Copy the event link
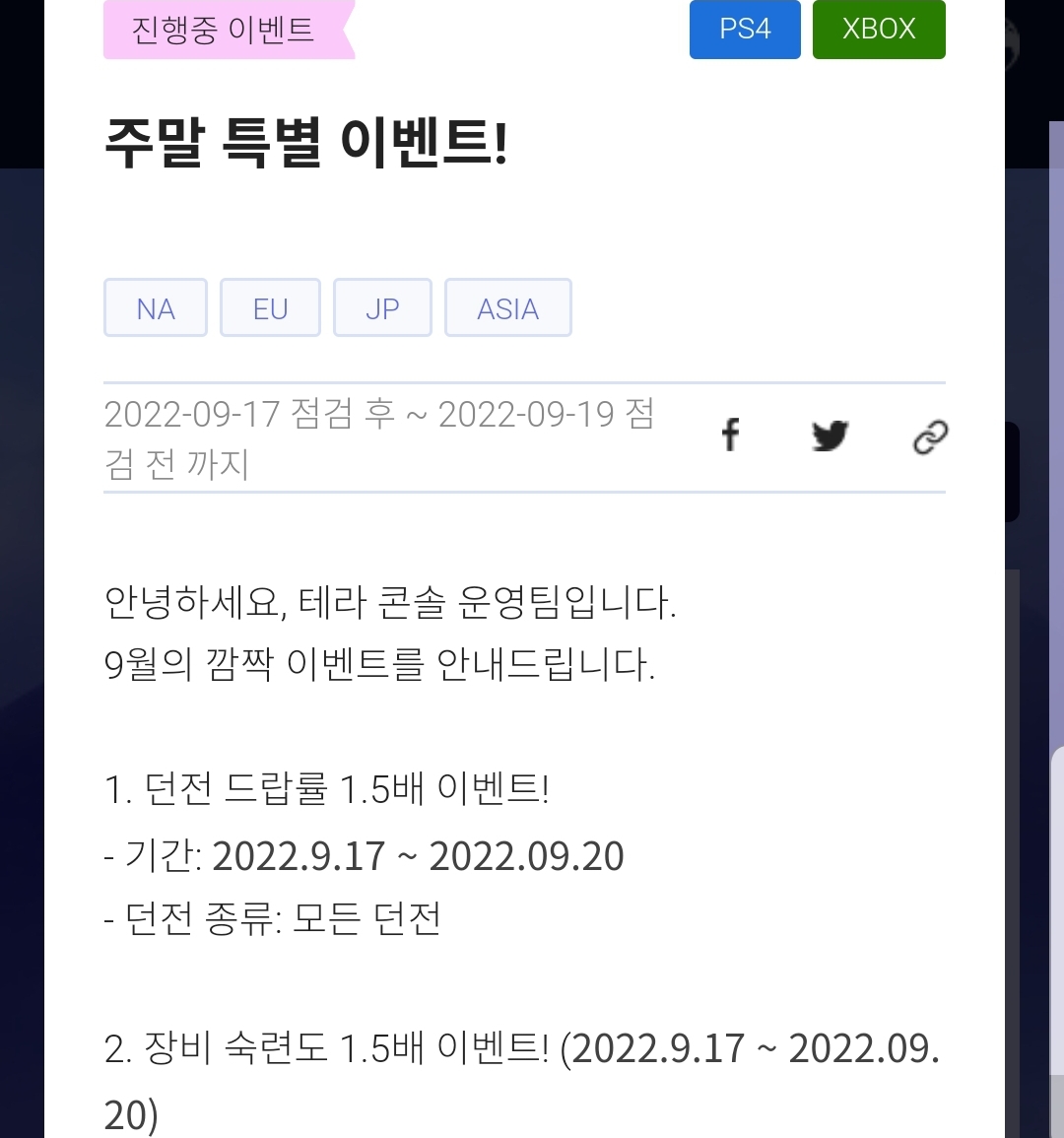This screenshot has width=1064, height=1138. (x=930, y=436)
